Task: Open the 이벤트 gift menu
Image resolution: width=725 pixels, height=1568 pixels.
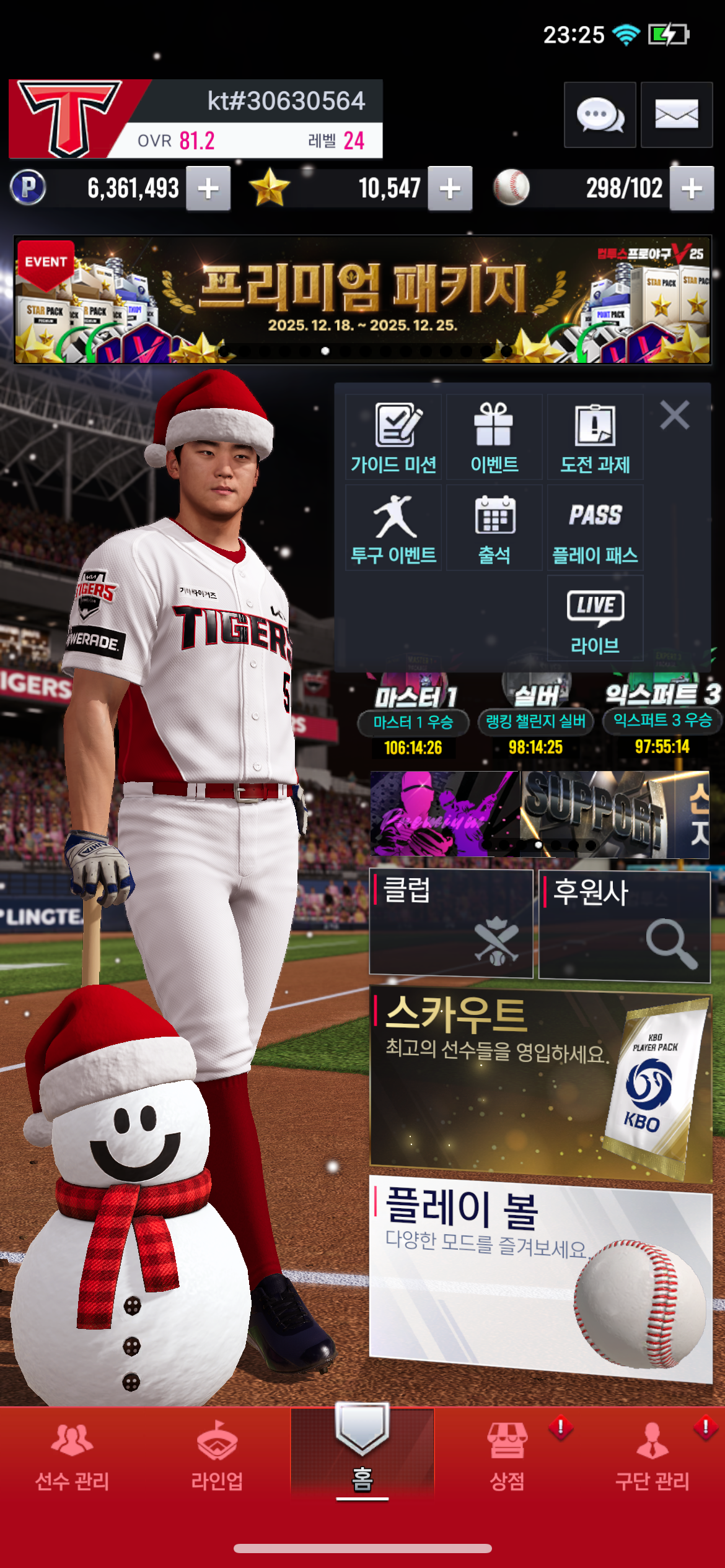Action: 494,438
